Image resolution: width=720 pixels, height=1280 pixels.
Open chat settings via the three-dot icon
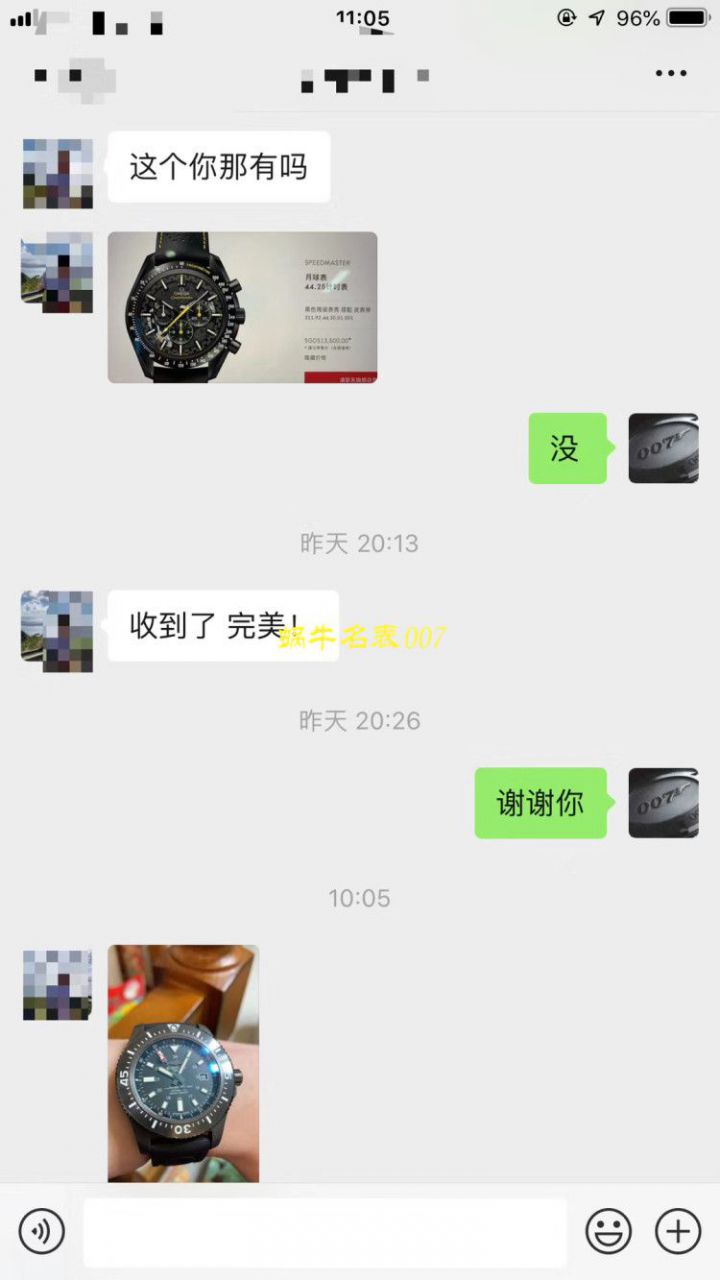click(671, 72)
